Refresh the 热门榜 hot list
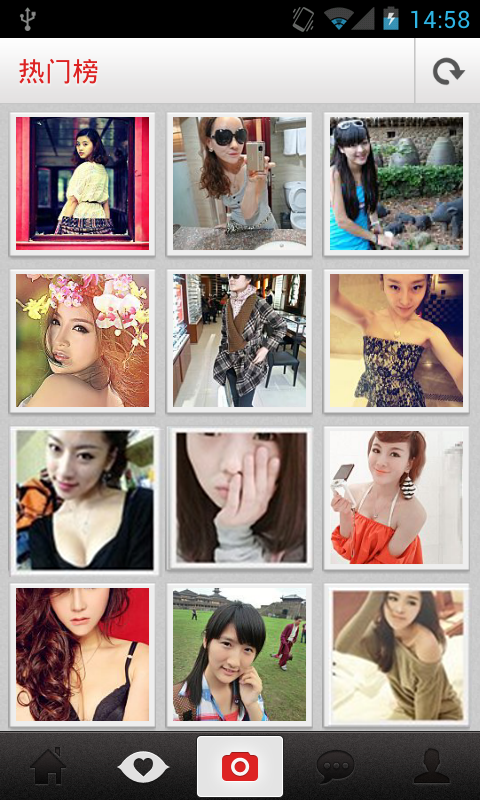Viewport: 480px width, 800px height. pos(448,71)
